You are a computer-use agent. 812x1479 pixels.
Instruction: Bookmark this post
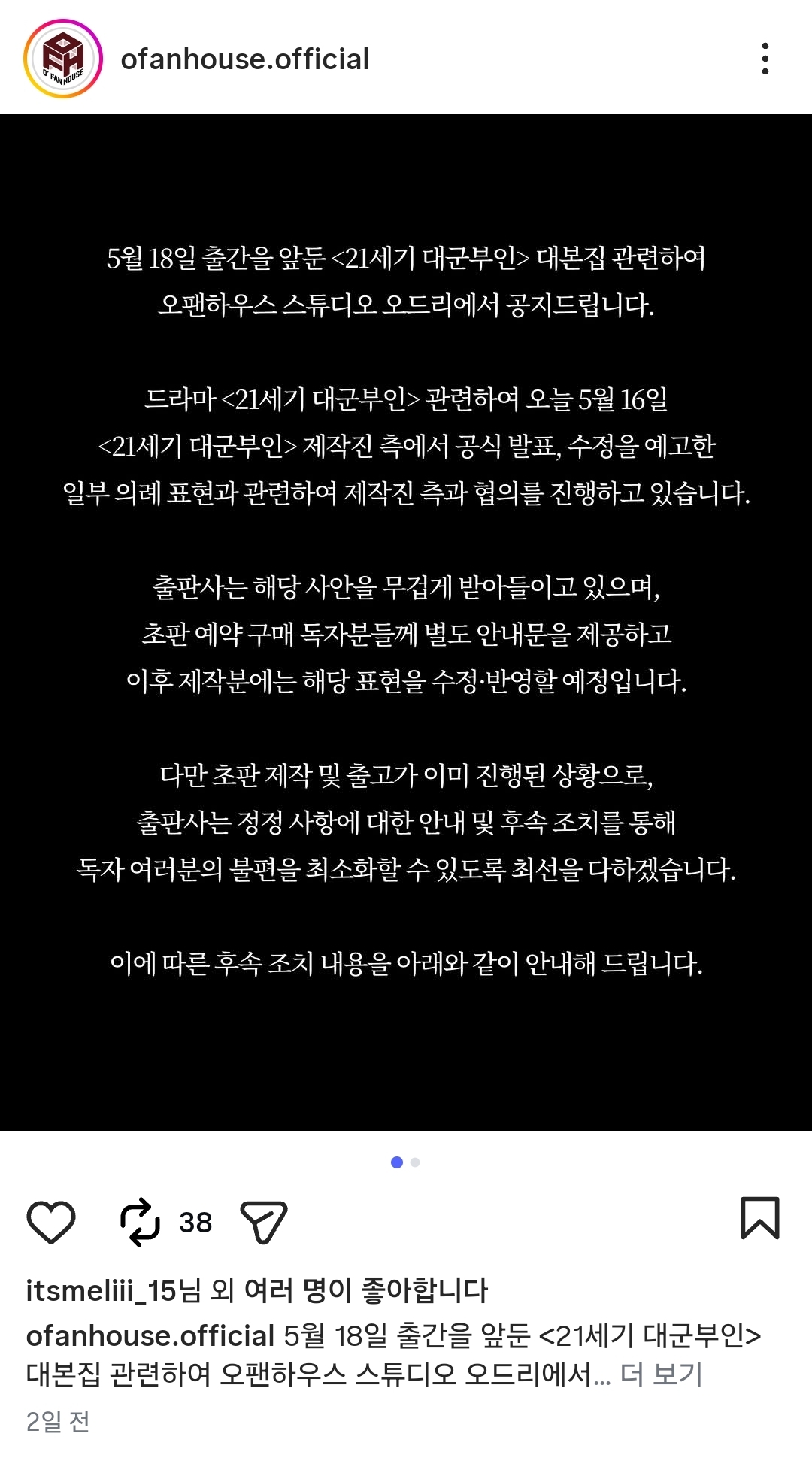pyautogui.click(x=760, y=1218)
